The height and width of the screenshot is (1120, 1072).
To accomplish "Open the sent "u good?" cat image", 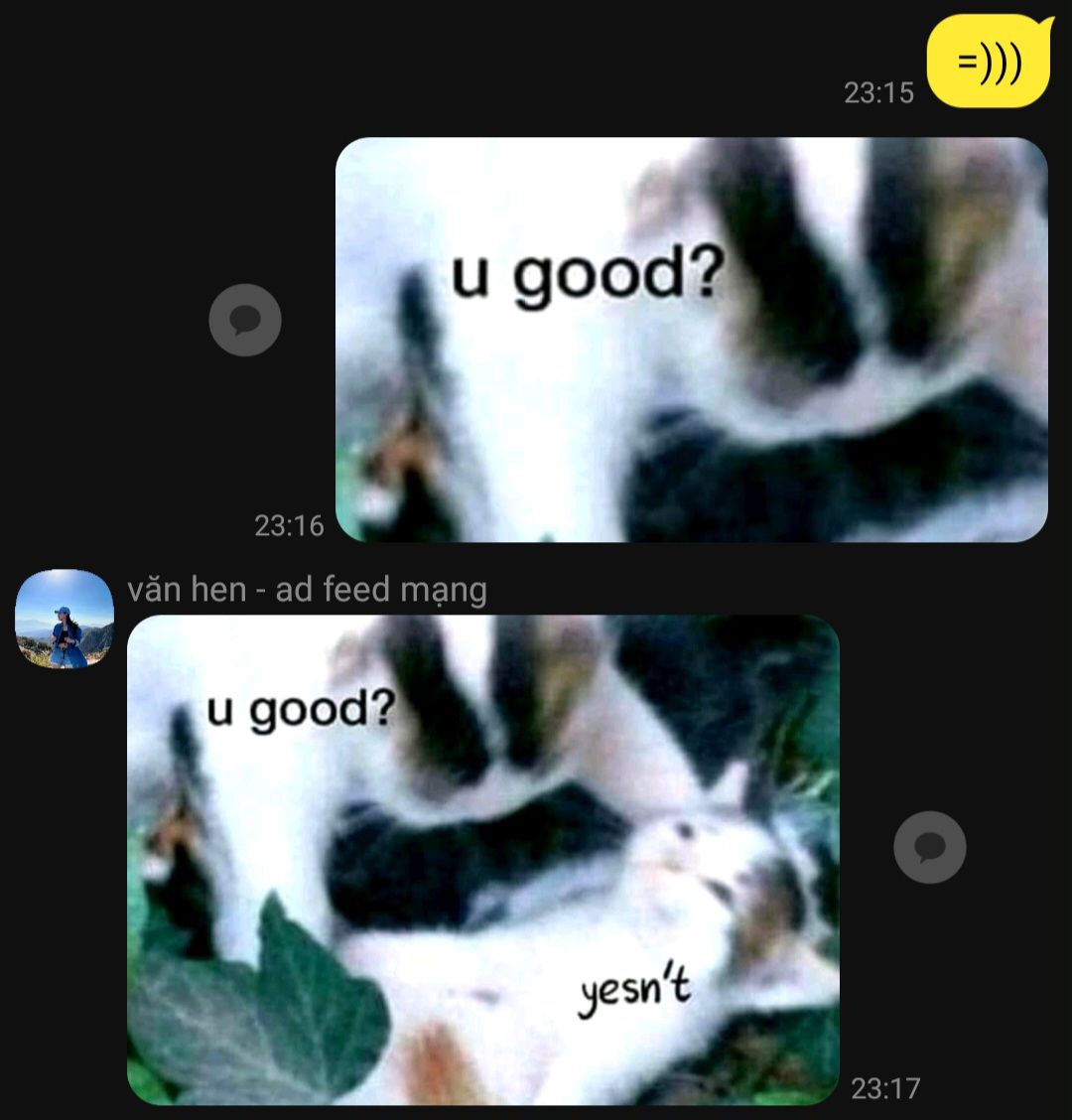I will (x=691, y=340).
